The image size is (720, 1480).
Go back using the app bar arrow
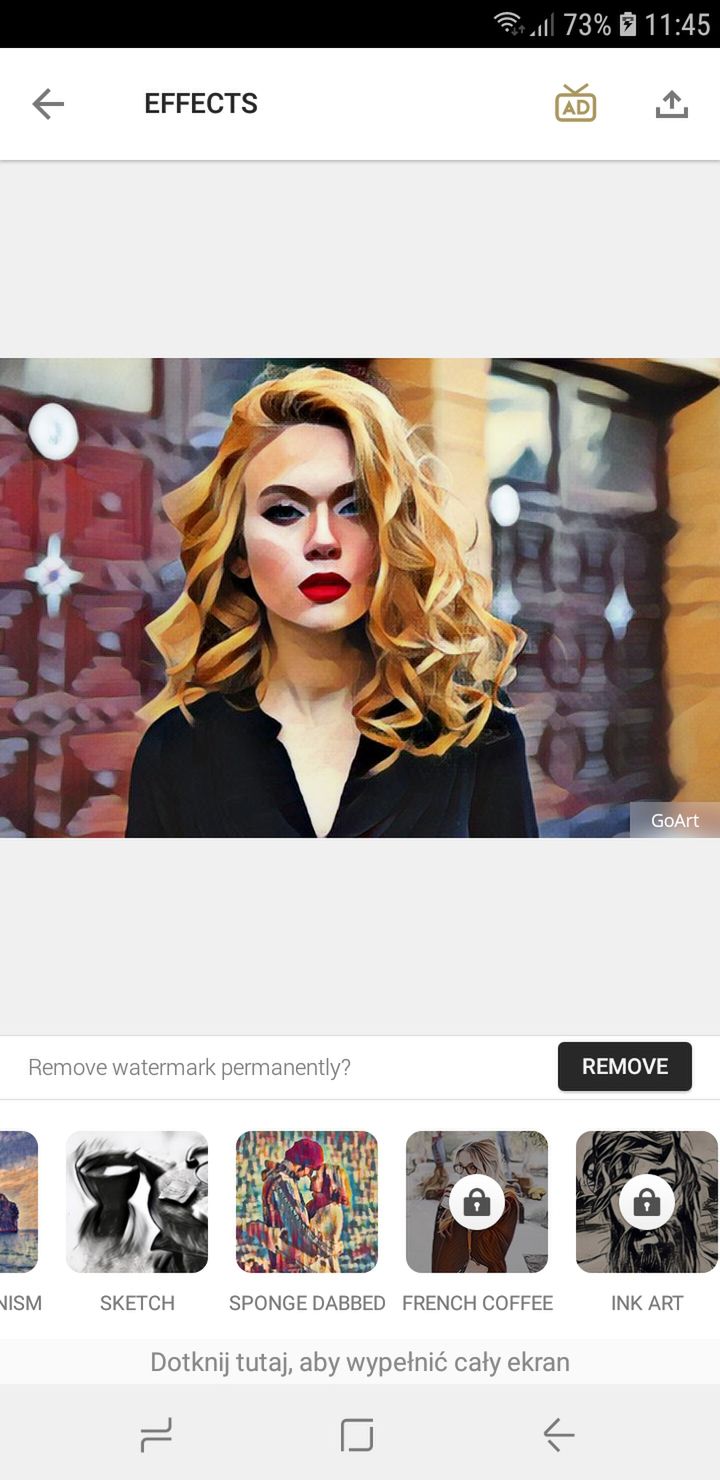(x=48, y=104)
